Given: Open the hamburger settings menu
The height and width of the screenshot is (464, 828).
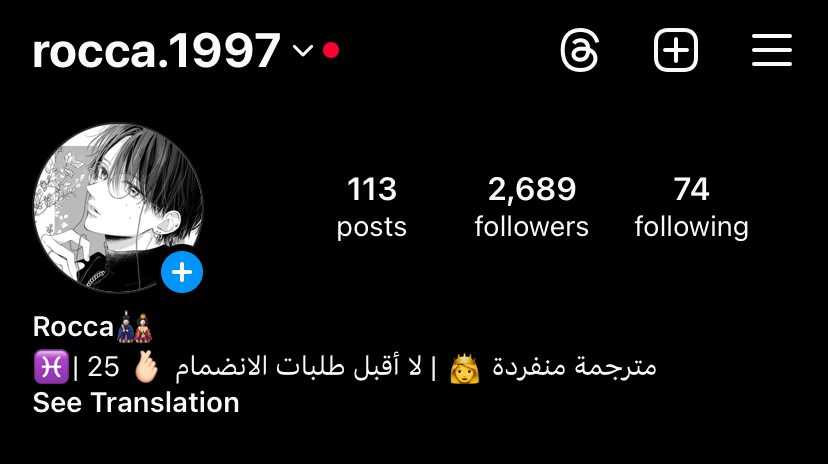Looking at the screenshot, I should pos(771,50).
